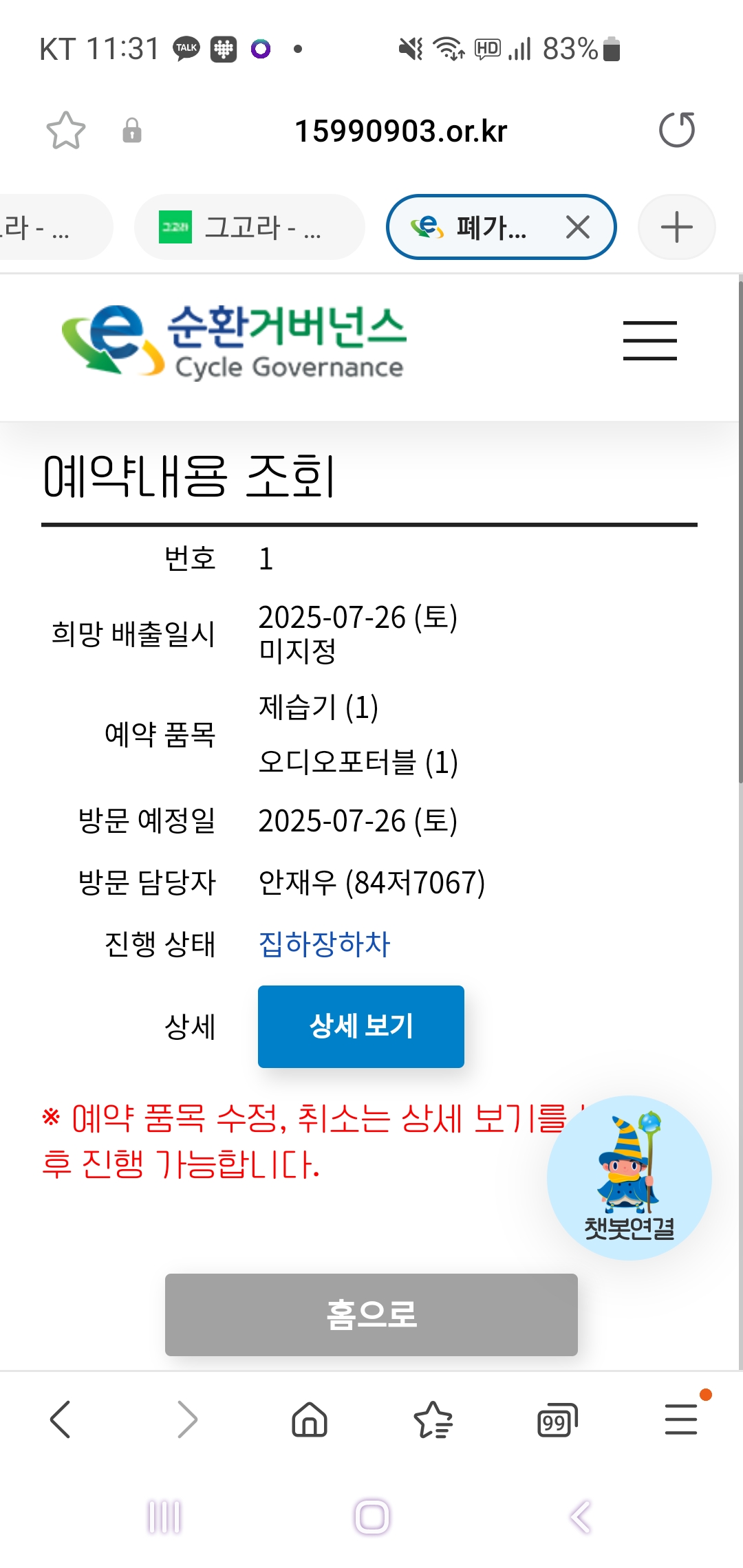Tap the 15990903.or.kr address bar
Screen dimensions: 743x1568
400,131
